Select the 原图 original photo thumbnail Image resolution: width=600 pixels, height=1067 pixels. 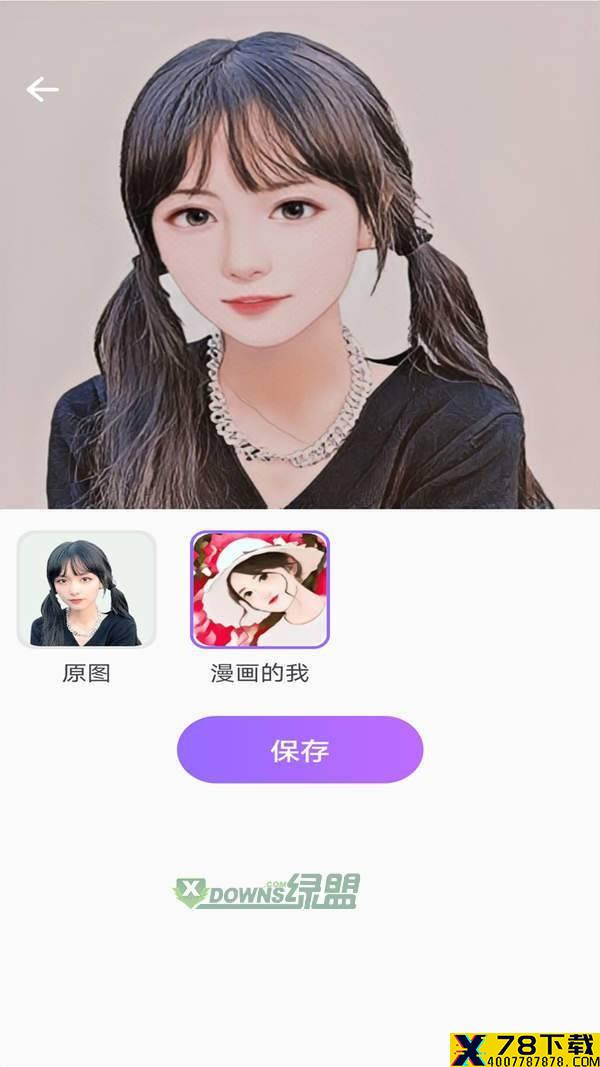tap(86, 589)
